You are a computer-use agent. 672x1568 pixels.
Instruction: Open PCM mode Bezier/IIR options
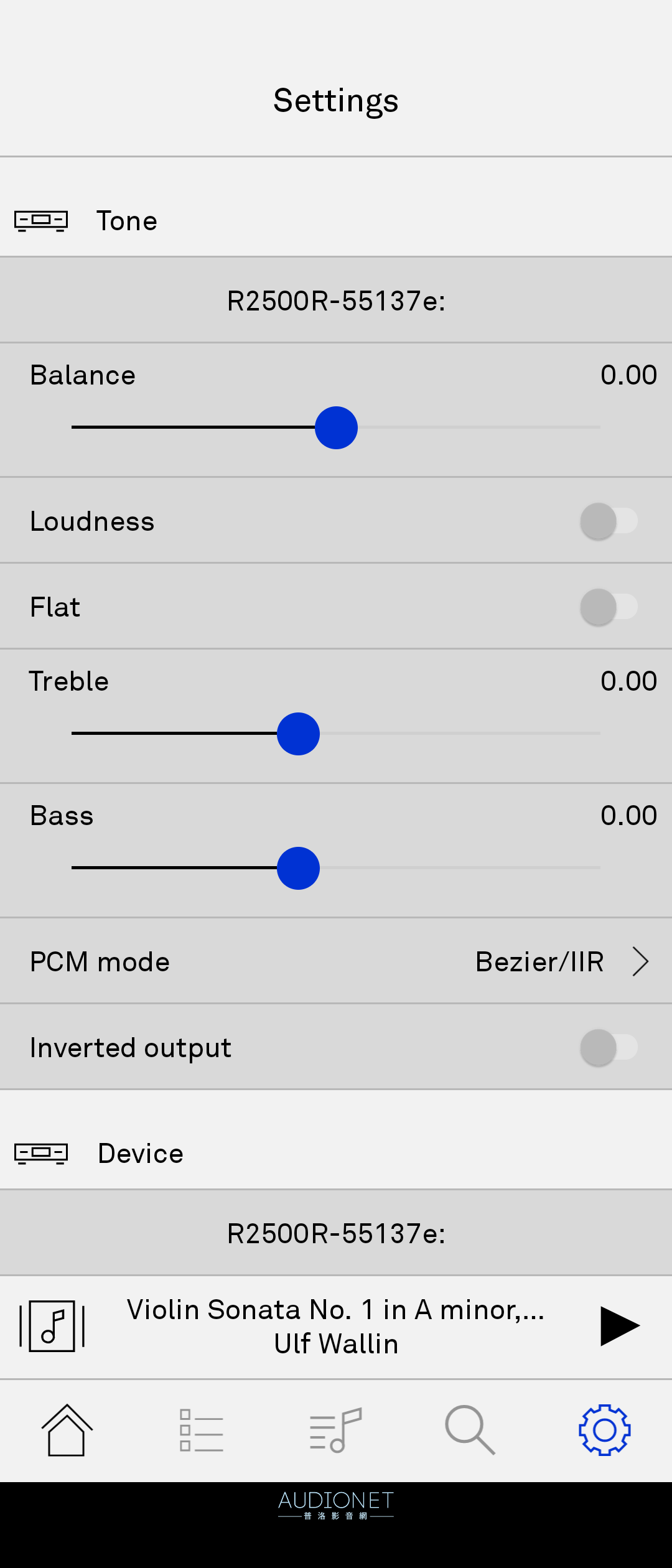[560, 962]
